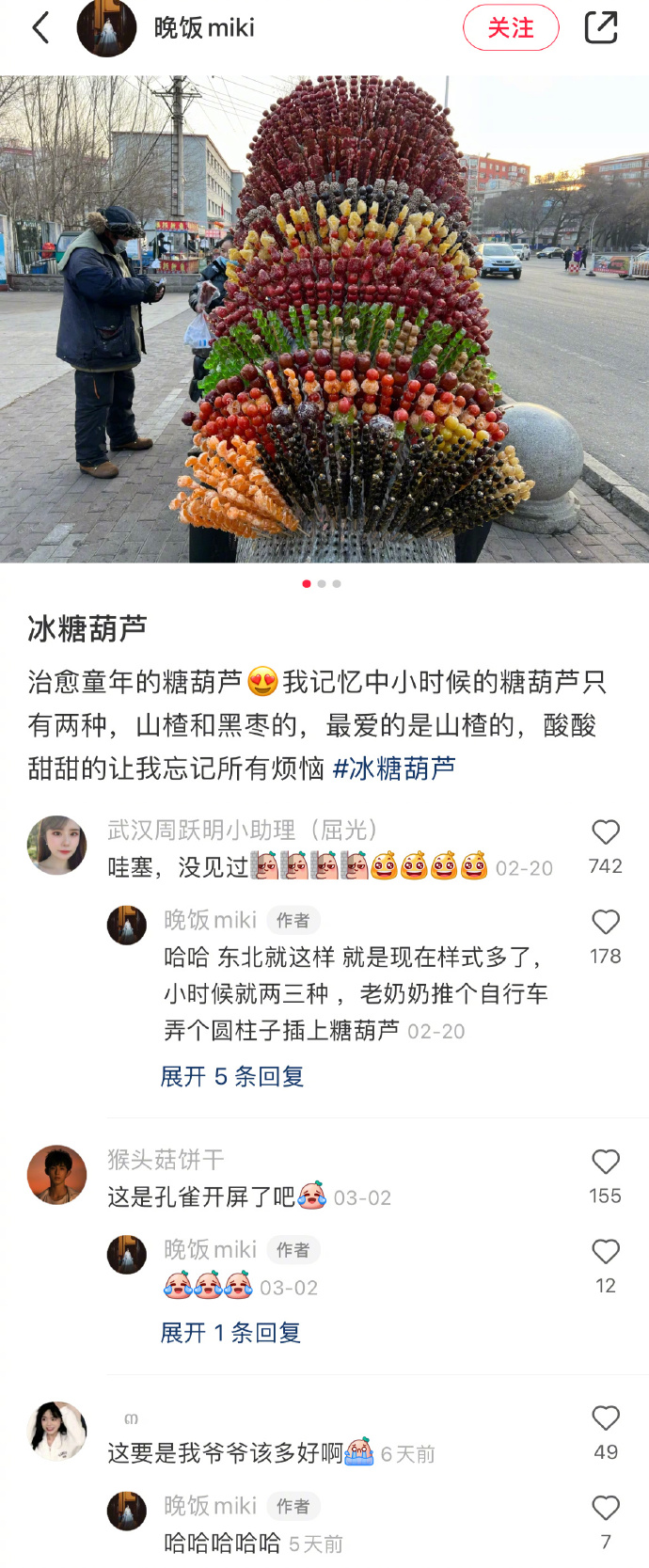
Task: View 武汉周跃明小助理's profile via avatar
Action: 56,845
